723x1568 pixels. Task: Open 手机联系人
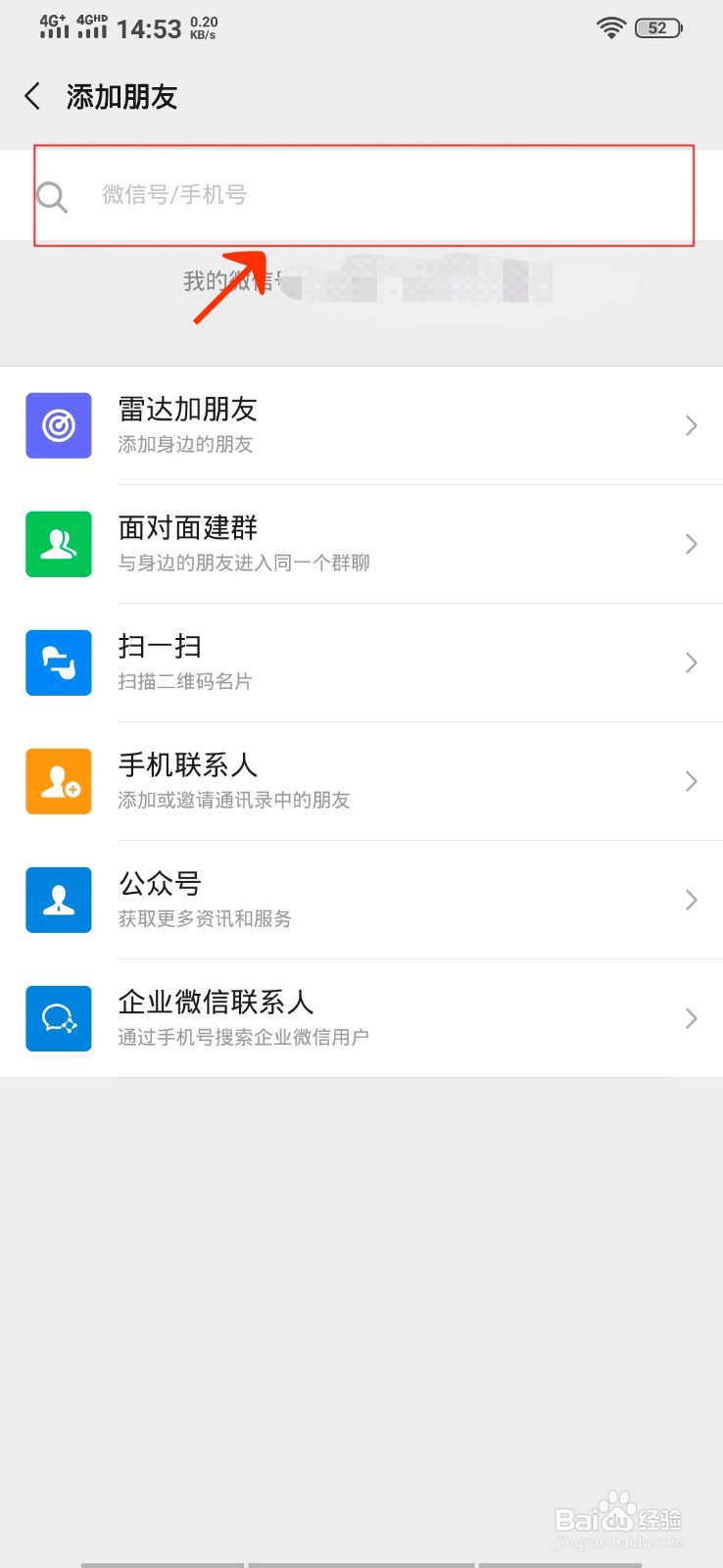[361, 781]
